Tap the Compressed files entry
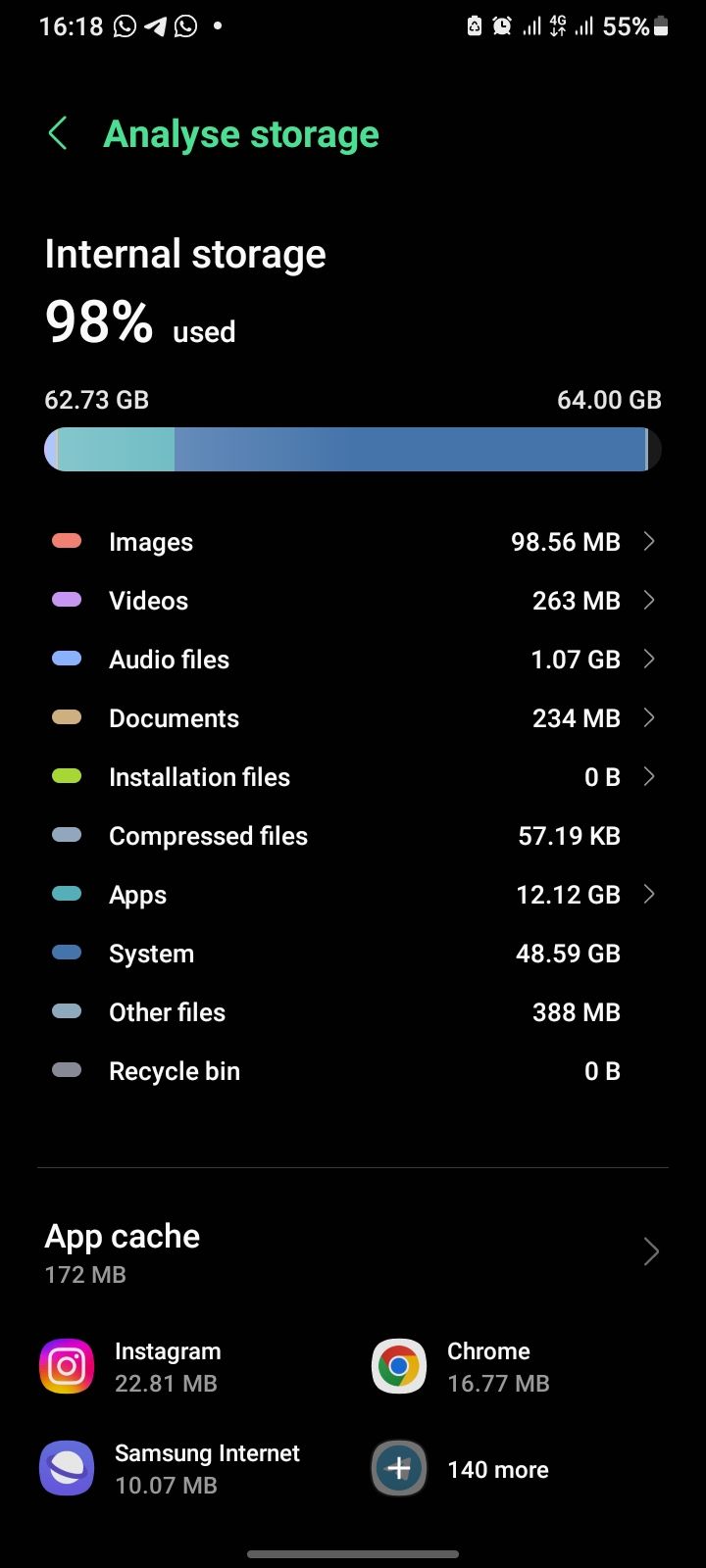 pyautogui.click(x=353, y=835)
